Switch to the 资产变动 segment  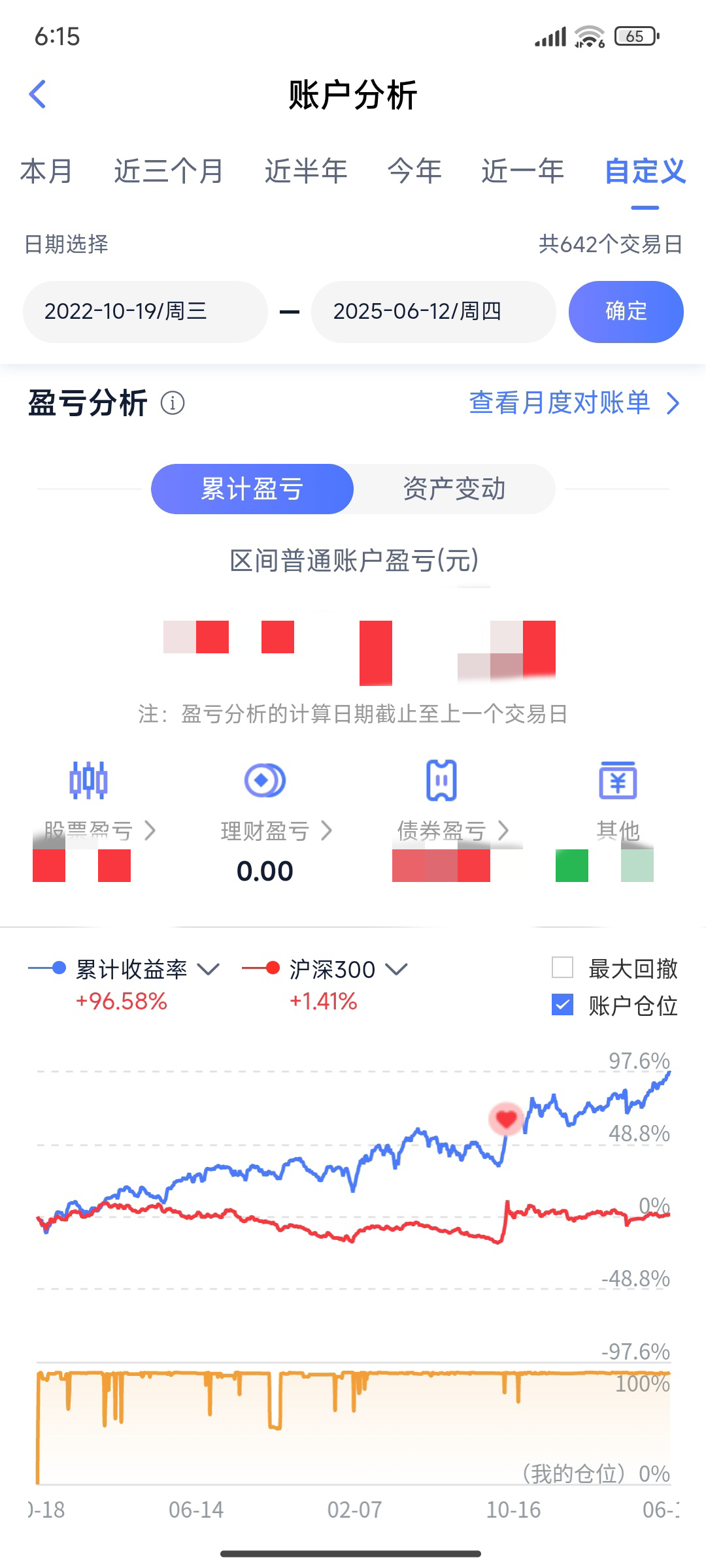(454, 489)
